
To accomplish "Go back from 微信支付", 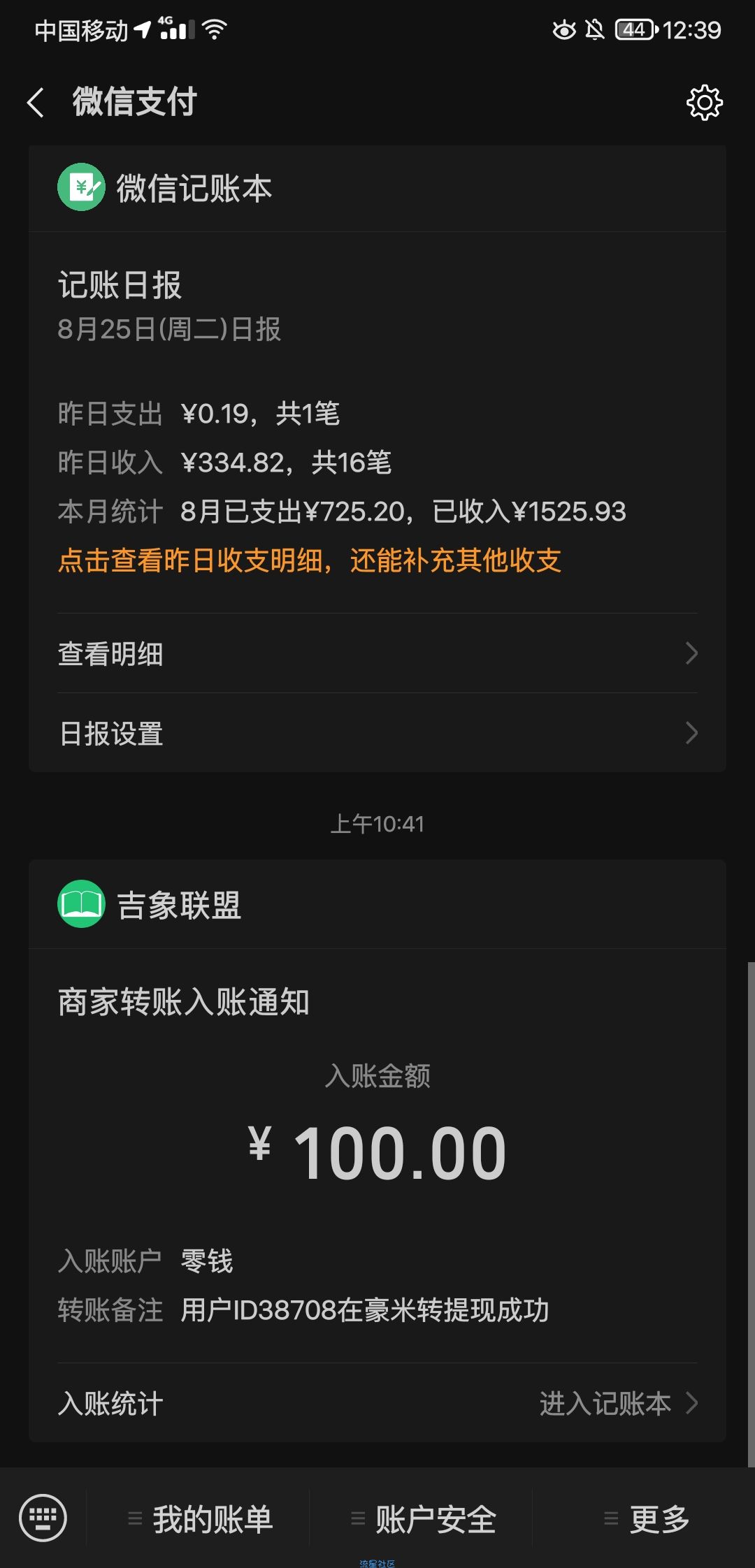I will tap(36, 103).
